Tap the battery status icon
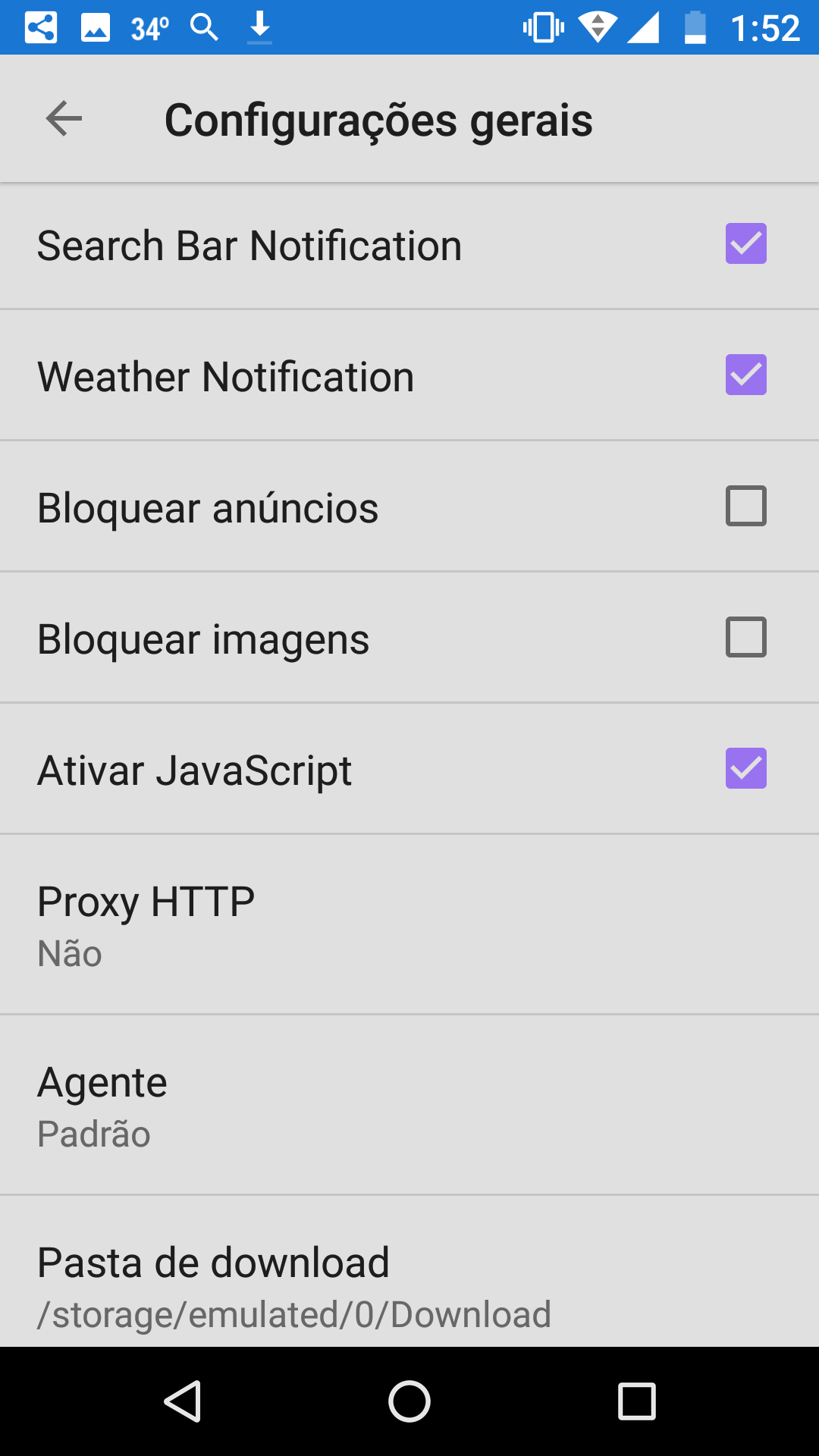The image size is (819, 1456). pos(695,27)
